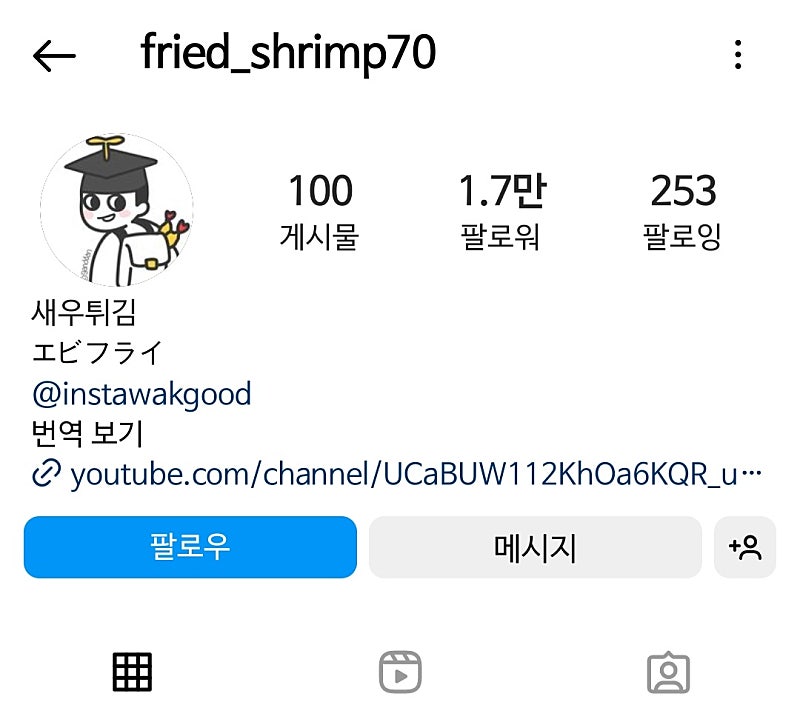Open suggested accounts with add-person icon

[745, 547]
